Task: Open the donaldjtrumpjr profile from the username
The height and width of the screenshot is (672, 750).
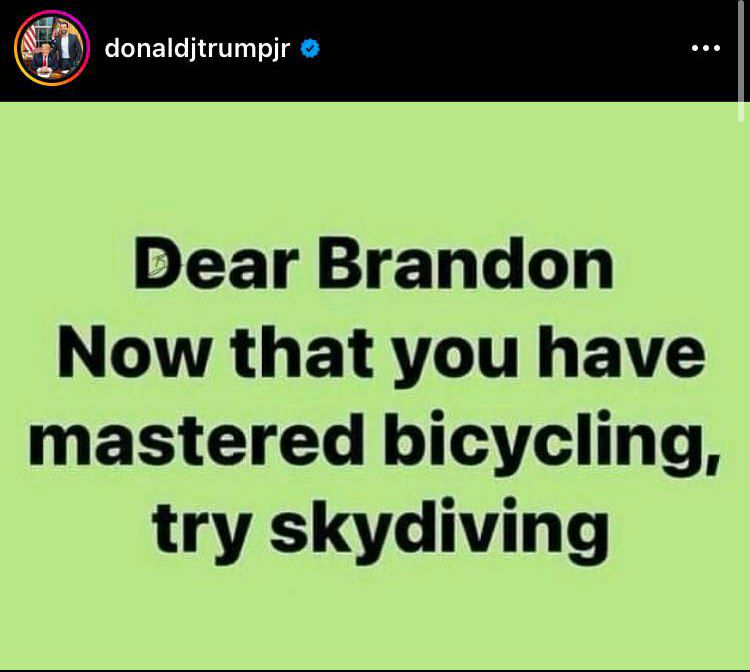Action: tap(197, 48)
